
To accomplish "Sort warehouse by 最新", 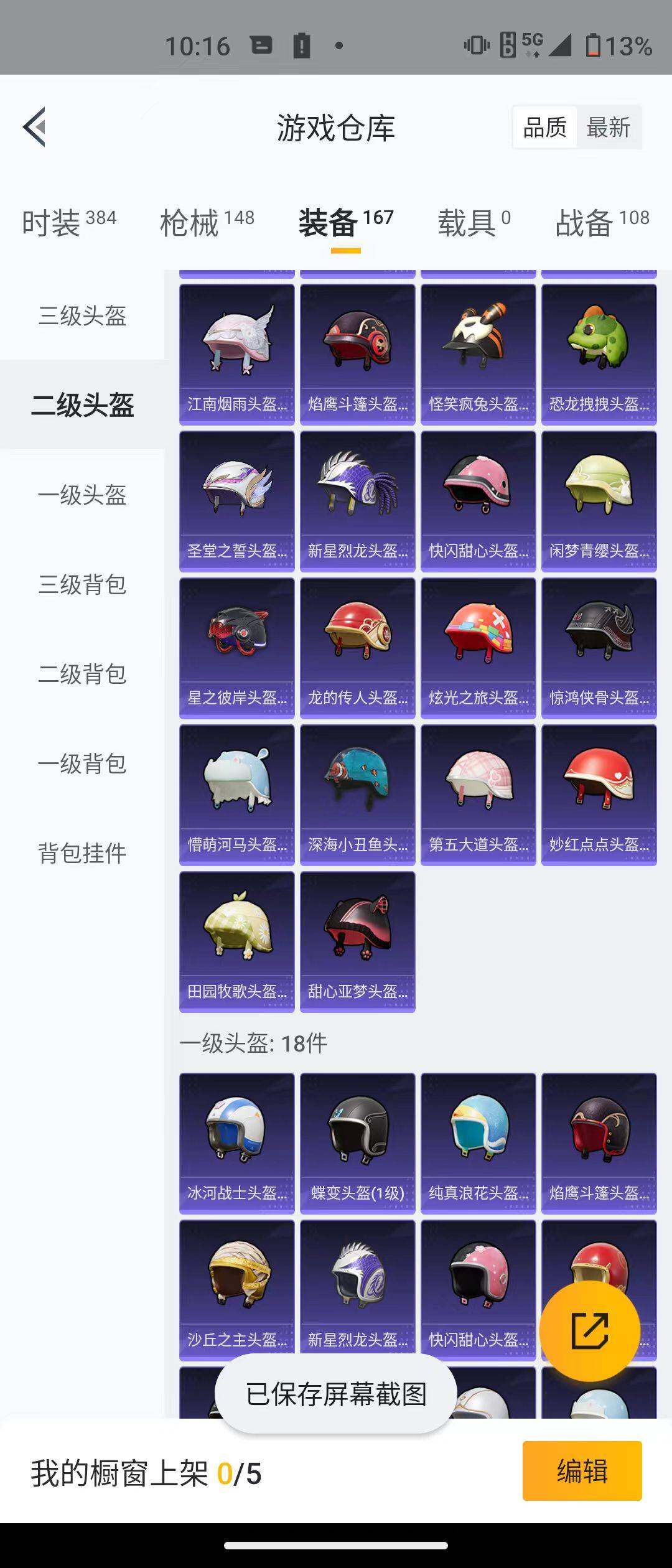I will pos(608,128).
